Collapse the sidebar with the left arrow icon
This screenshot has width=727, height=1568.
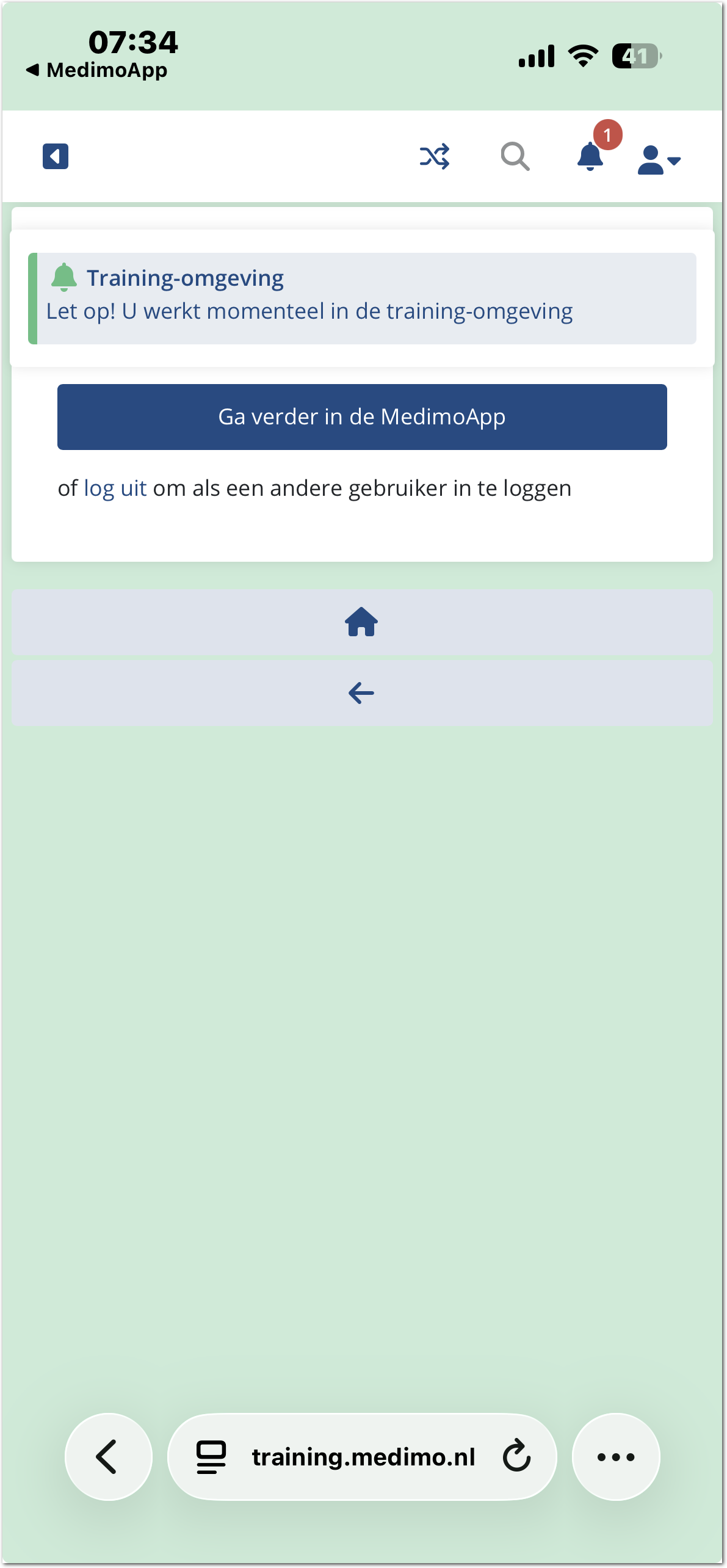point(55,156)
